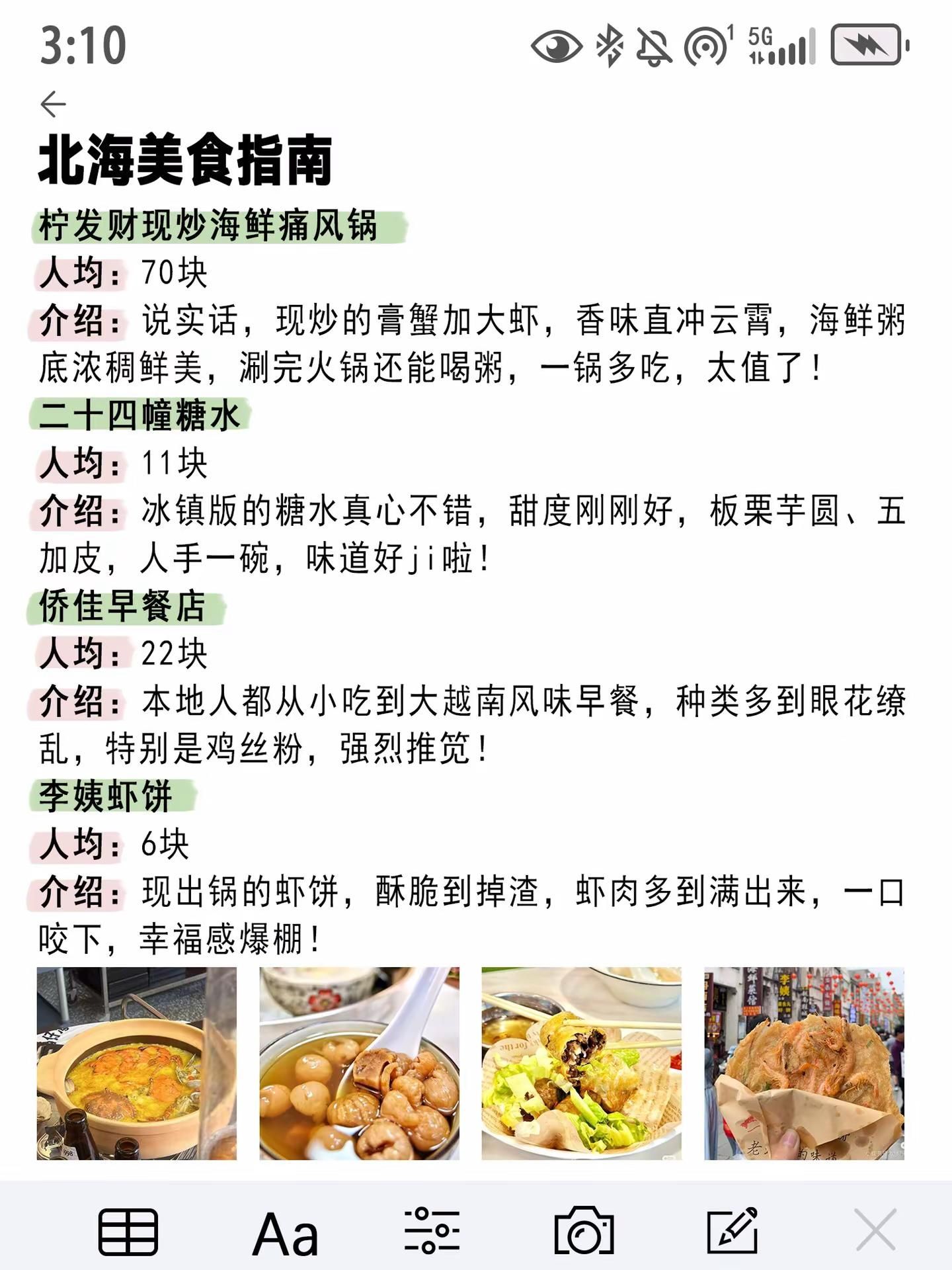Insert a table from the toolbar
Image resolution: width=952 pixels, height=1270 pixels.
[x=128, y=1232]
